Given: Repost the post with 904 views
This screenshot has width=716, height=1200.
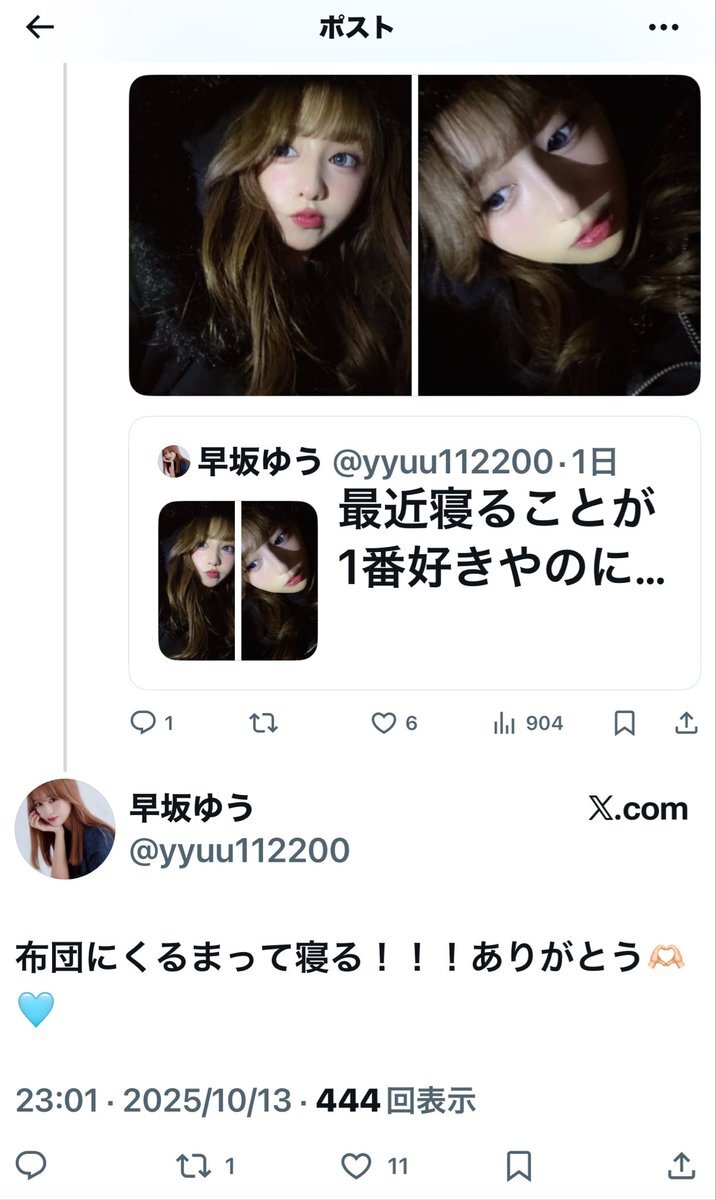Looking at the screenshot, I should point(262,723).
